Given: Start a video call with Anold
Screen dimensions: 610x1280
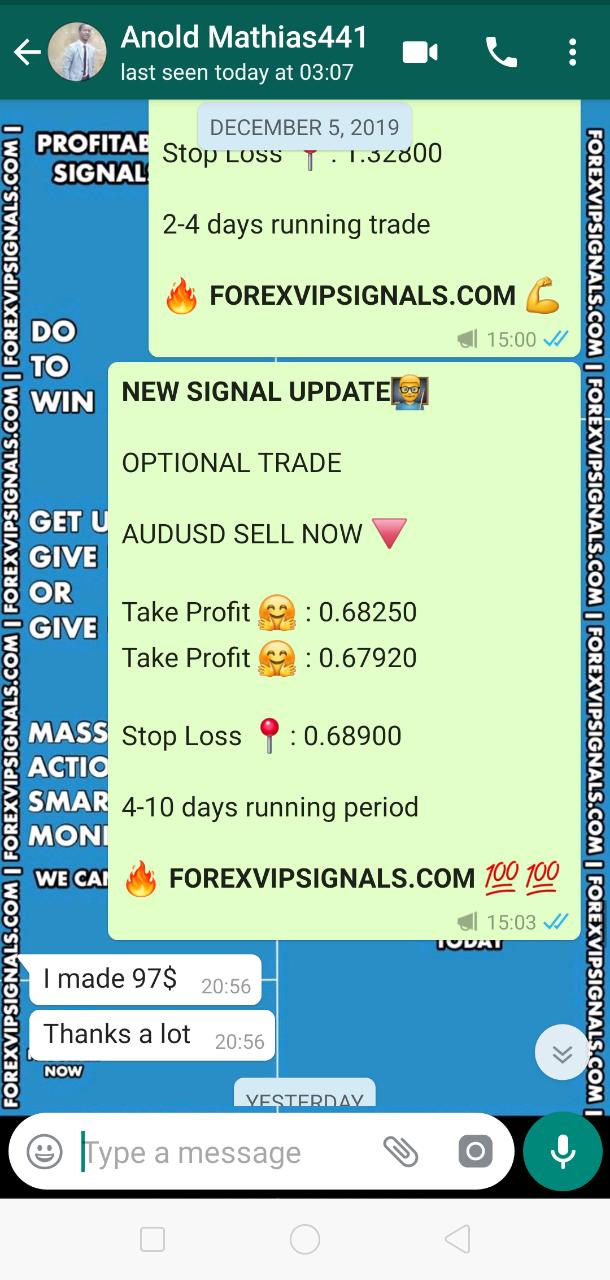Looking at the screenshot, I should click(x=420, y=52).
